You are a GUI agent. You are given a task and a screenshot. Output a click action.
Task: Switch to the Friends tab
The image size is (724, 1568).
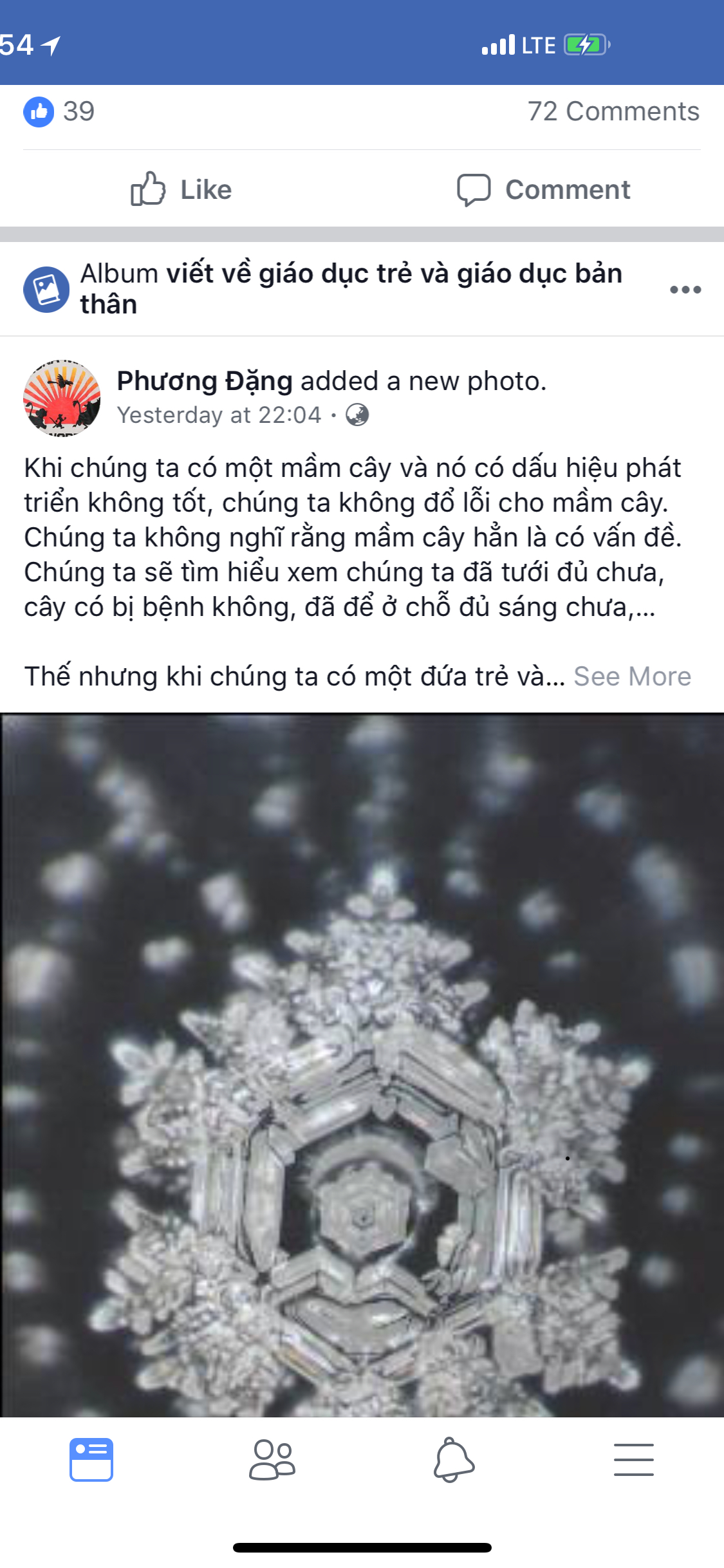(272, 1459)
